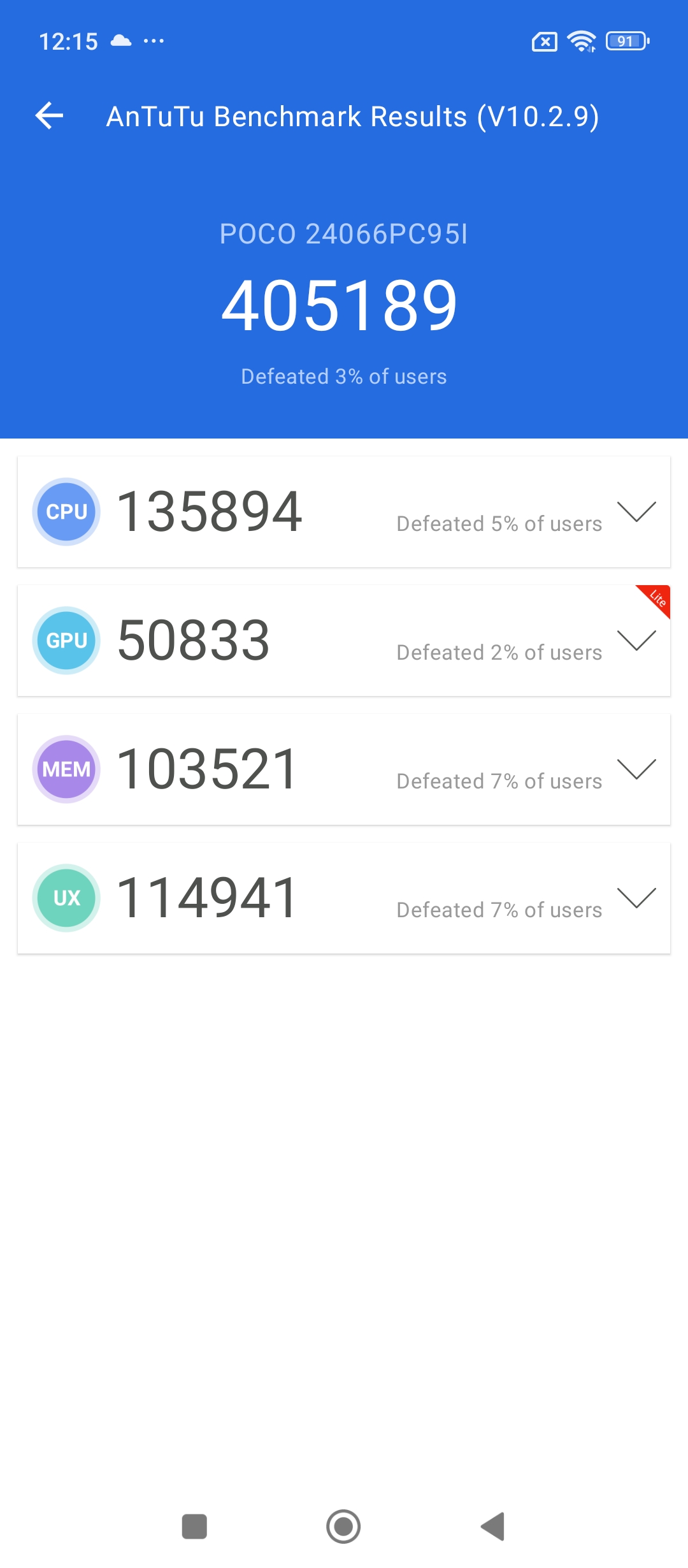Expand the GPU score breakdown
The width and height of the screenshot is (688, 1568).
coord(636,641)
